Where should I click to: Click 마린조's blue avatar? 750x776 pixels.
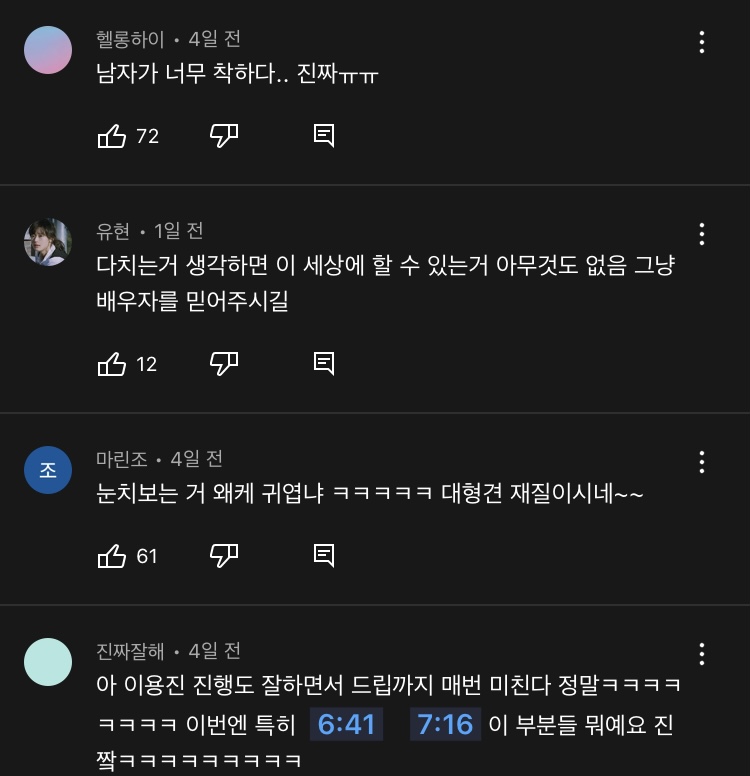(48, 470)
